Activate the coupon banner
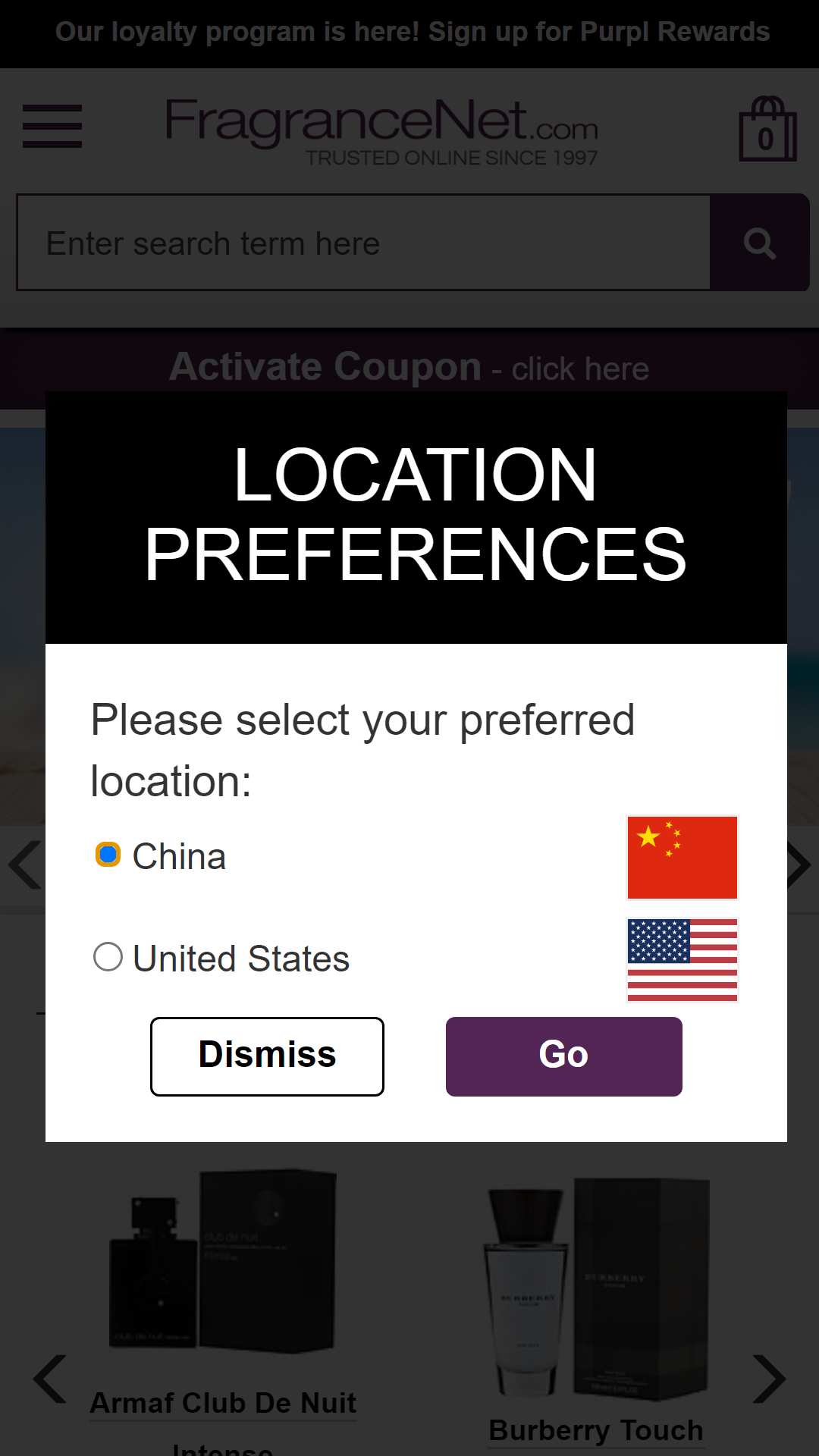 click(x=409, y=368)
